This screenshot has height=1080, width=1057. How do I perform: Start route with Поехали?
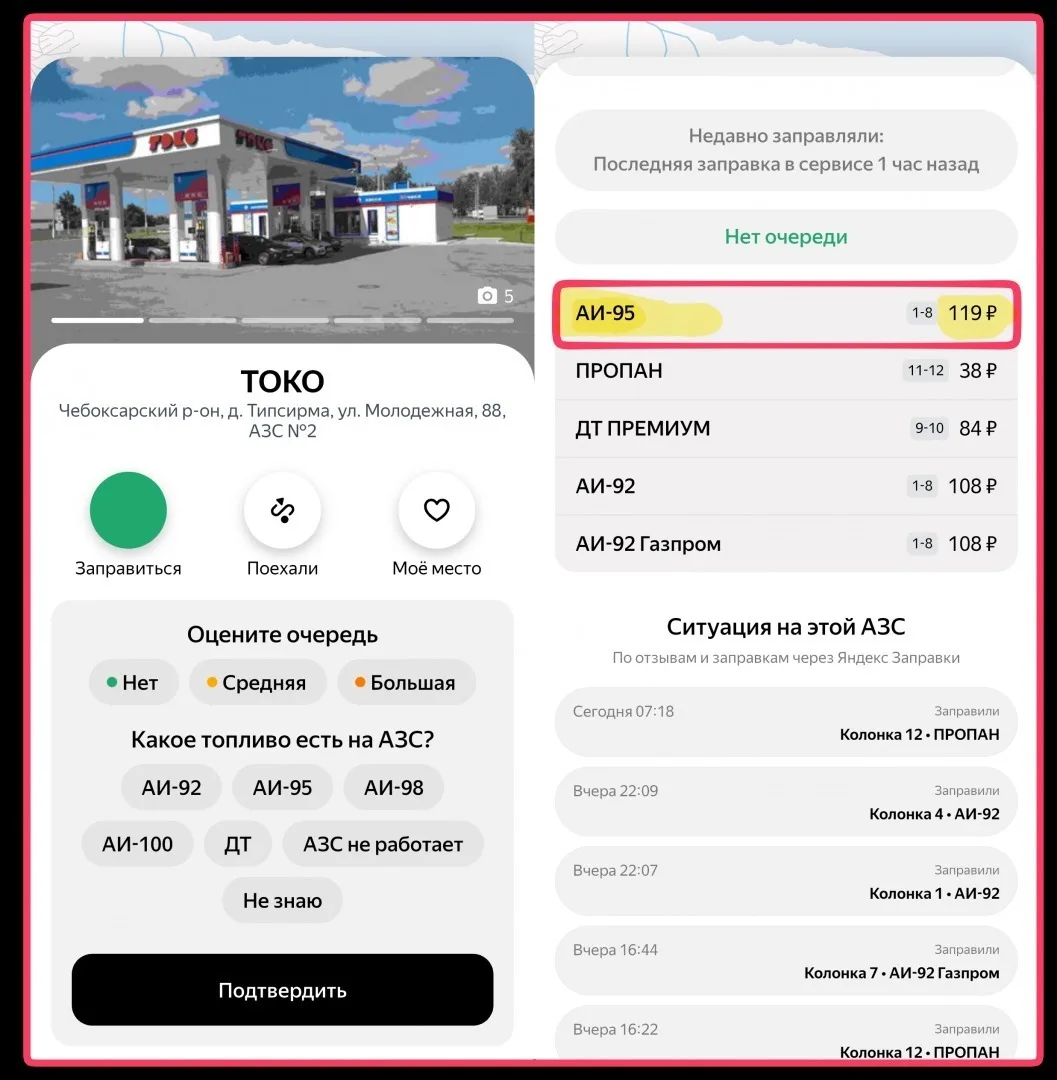coord(282,510)
